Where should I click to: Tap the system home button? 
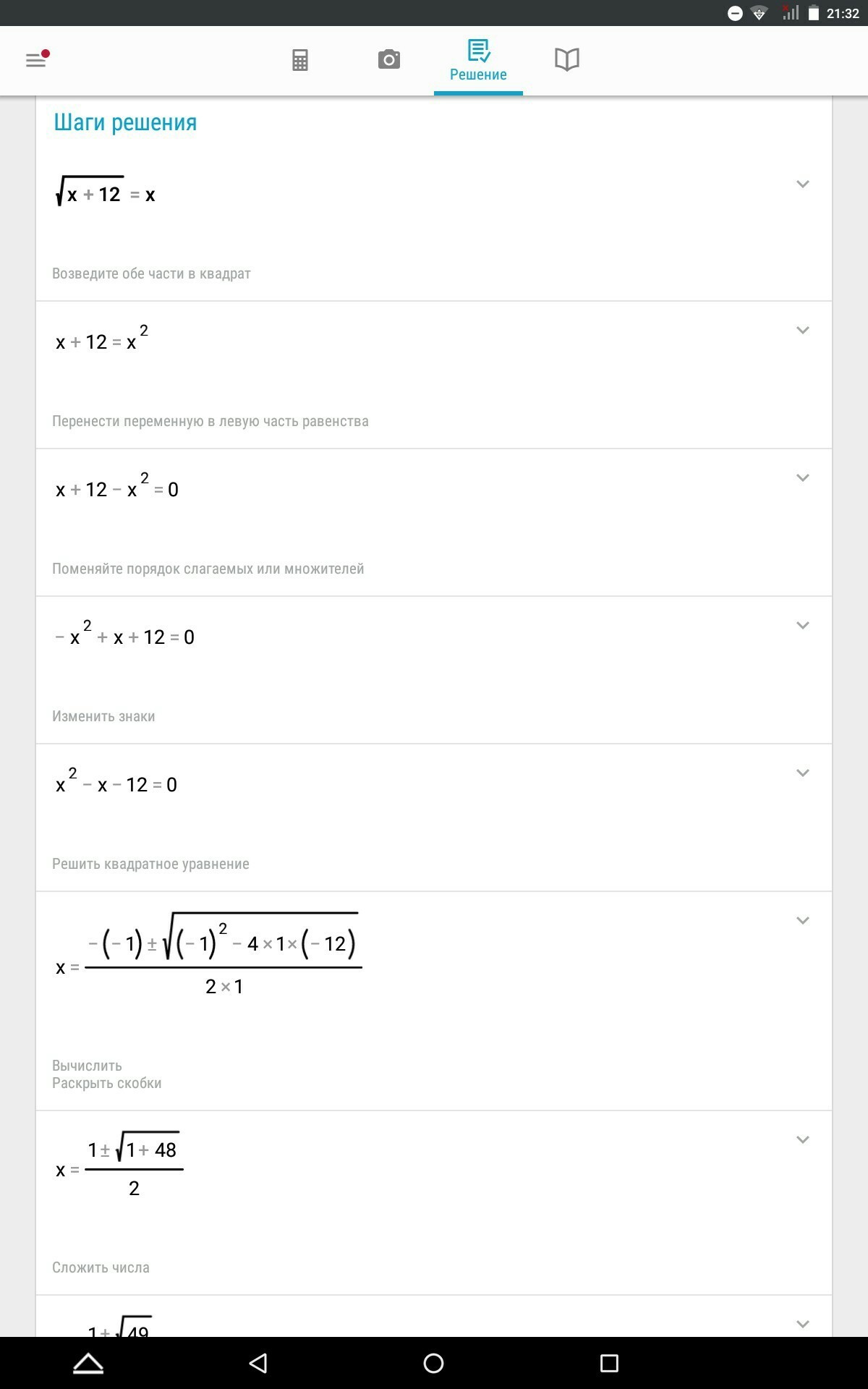(x=433, y=1363)
